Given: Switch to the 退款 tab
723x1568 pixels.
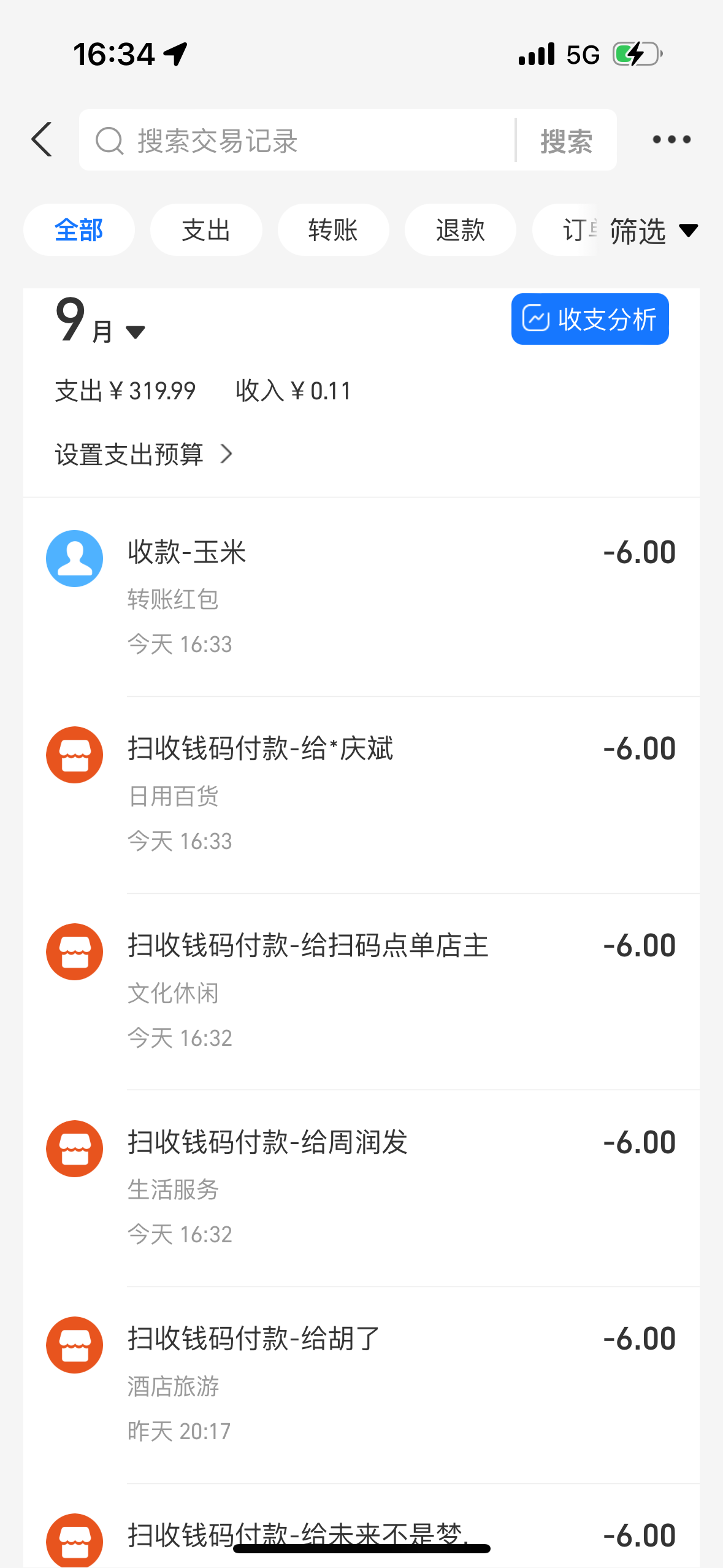Looking at the screenshot, I should [x=460, y=230].
